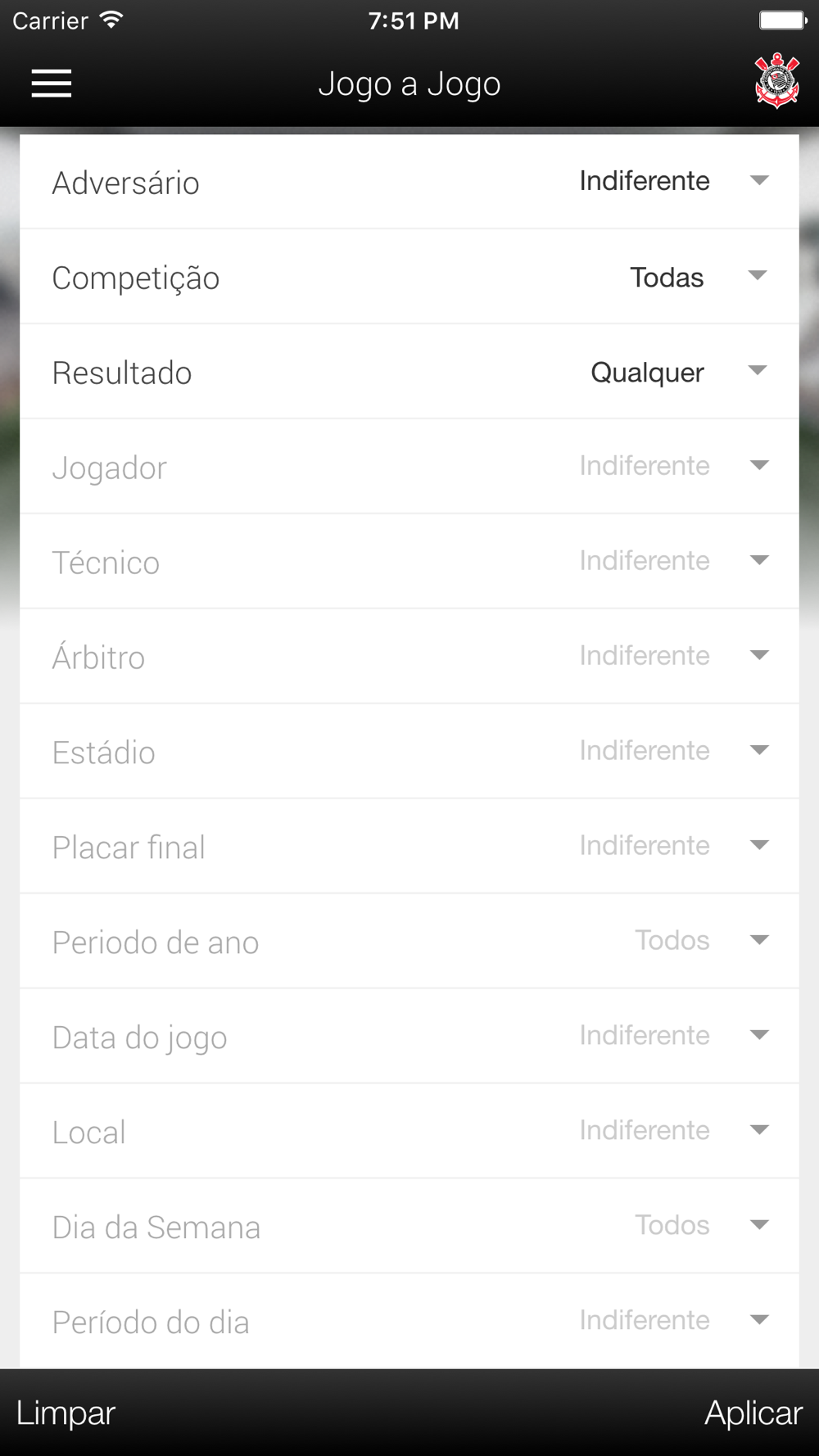
Task: Expand the Período do dia dropdown
Action: [409, 1321]
